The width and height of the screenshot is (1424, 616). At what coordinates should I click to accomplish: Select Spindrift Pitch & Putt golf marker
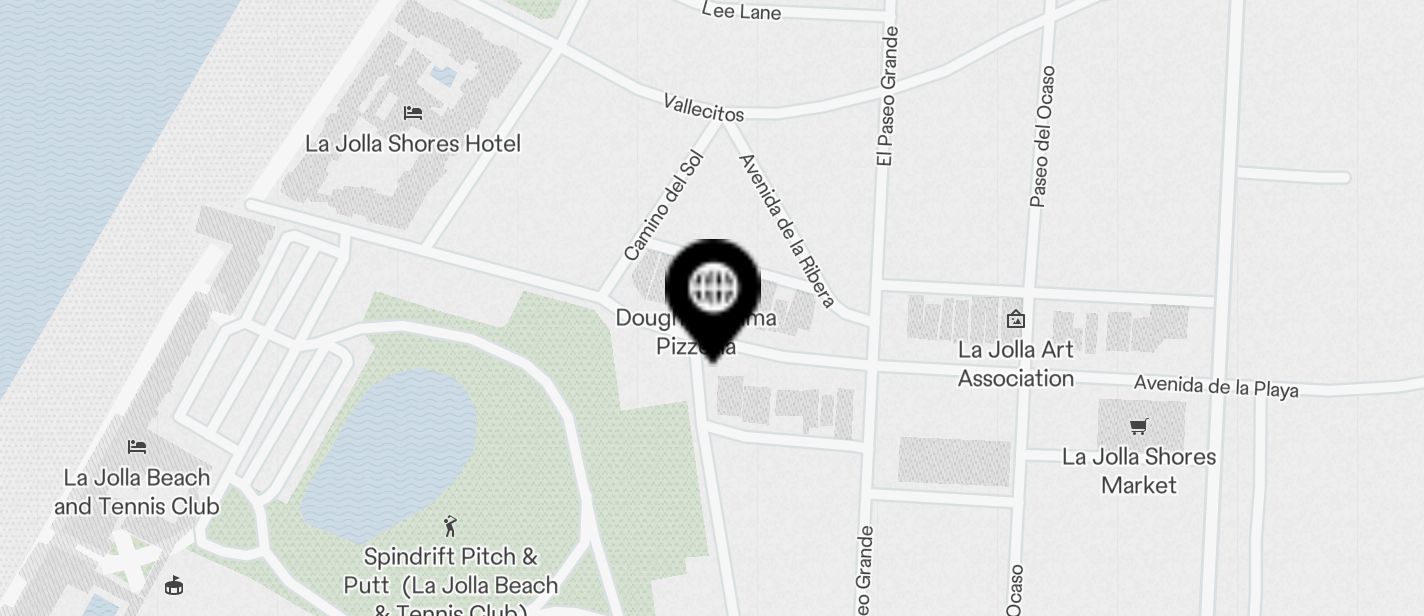coord(450,525)
